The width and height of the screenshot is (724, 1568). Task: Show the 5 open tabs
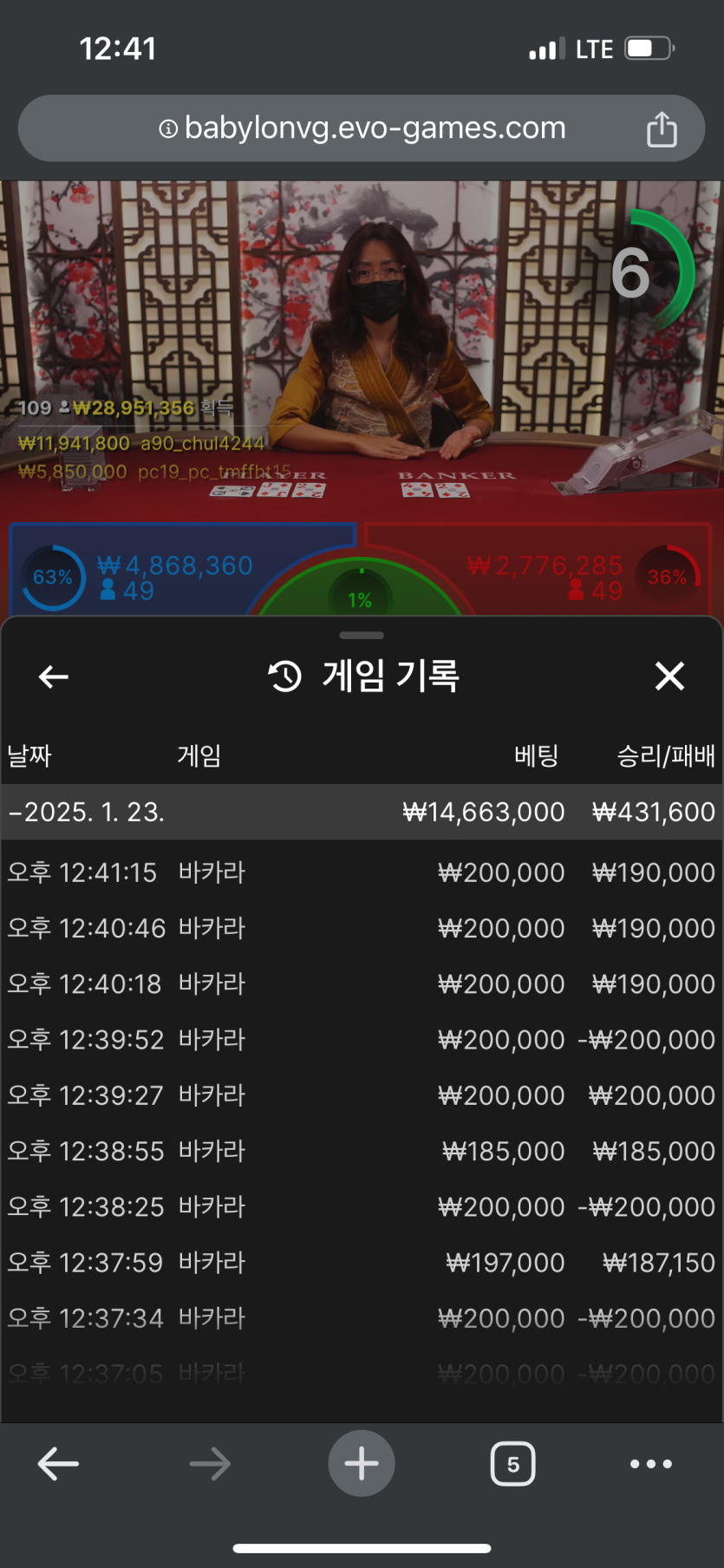point(512,1464)
